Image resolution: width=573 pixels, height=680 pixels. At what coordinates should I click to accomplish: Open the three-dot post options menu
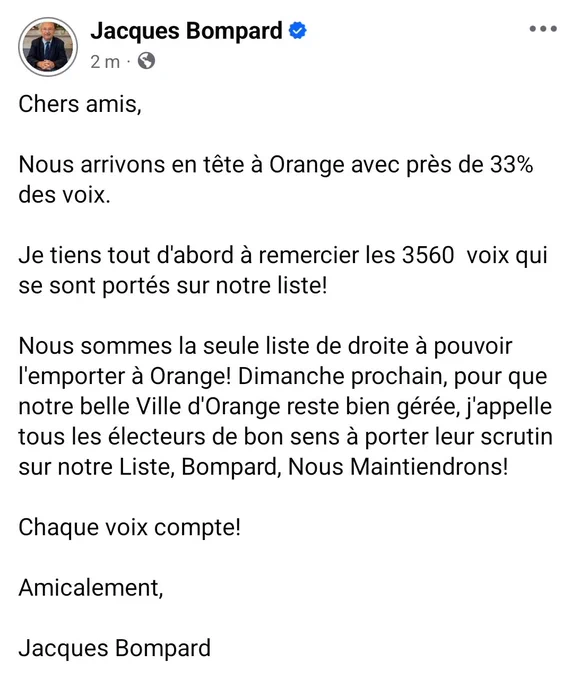(x=543, y=29)
